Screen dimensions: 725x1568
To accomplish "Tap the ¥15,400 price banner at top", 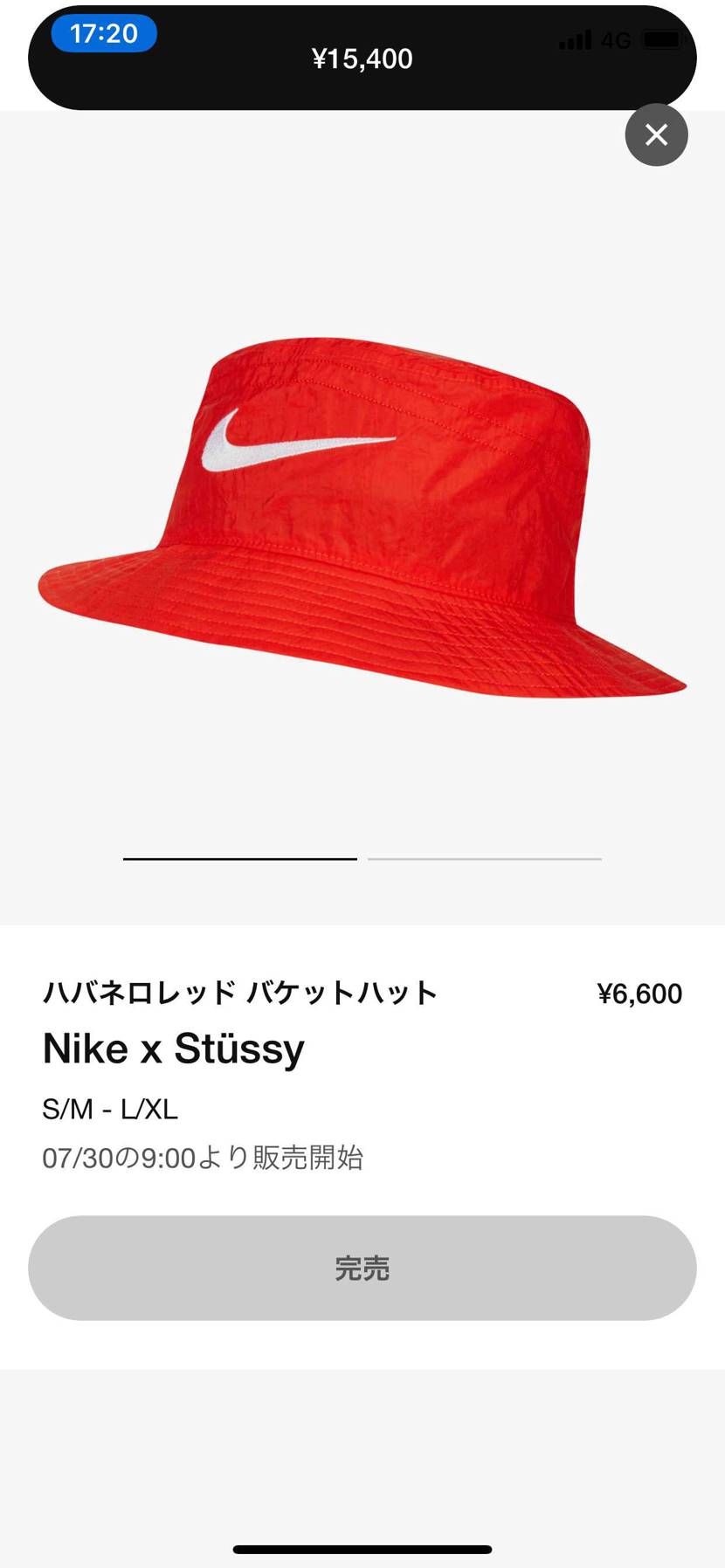I will tap(362, 58).
